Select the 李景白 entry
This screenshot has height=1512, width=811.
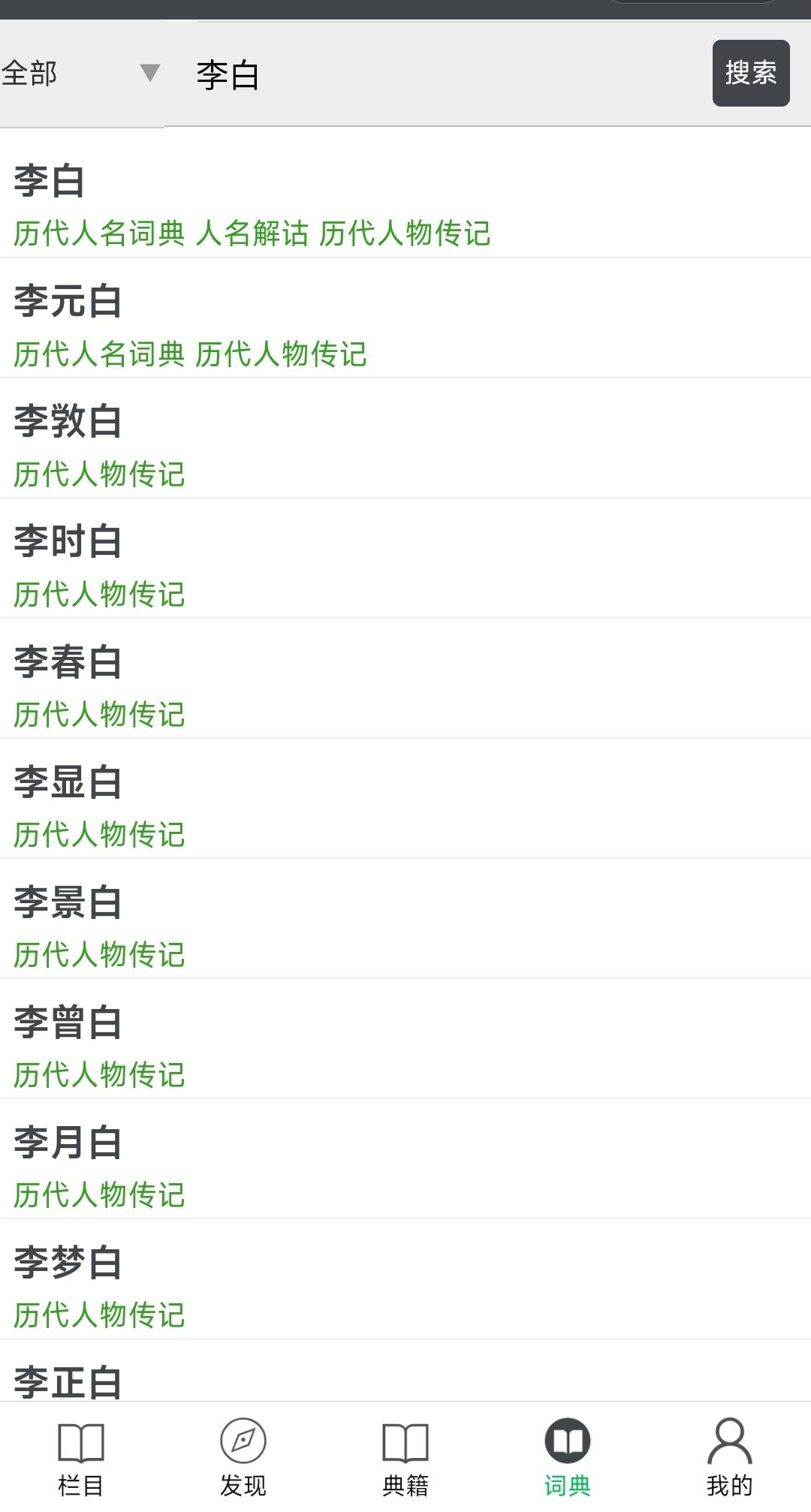point(68,902)
